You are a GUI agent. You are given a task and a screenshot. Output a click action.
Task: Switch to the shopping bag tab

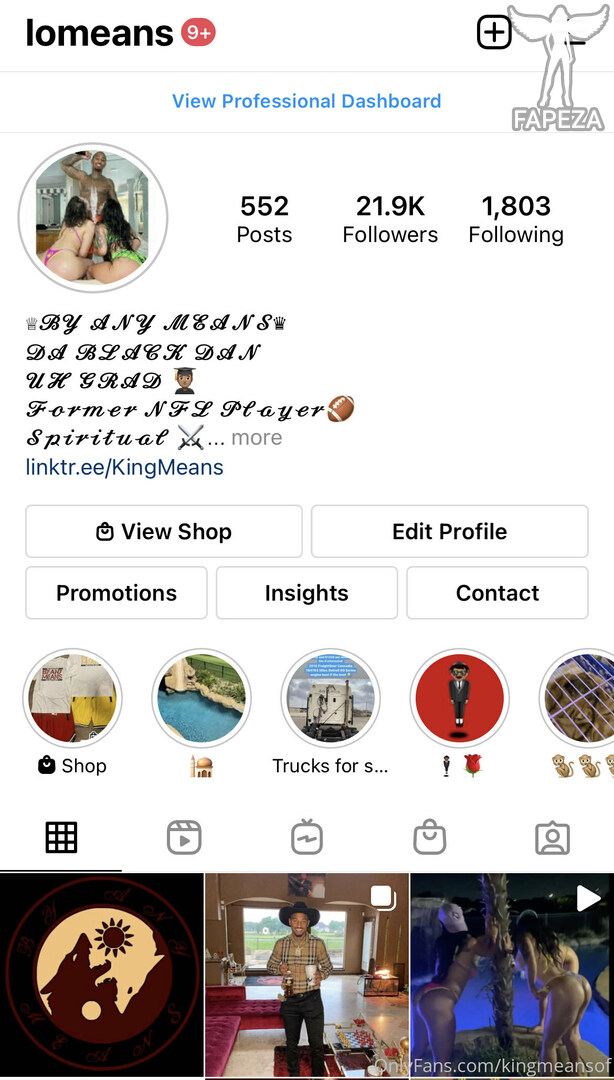coord(429,838)
